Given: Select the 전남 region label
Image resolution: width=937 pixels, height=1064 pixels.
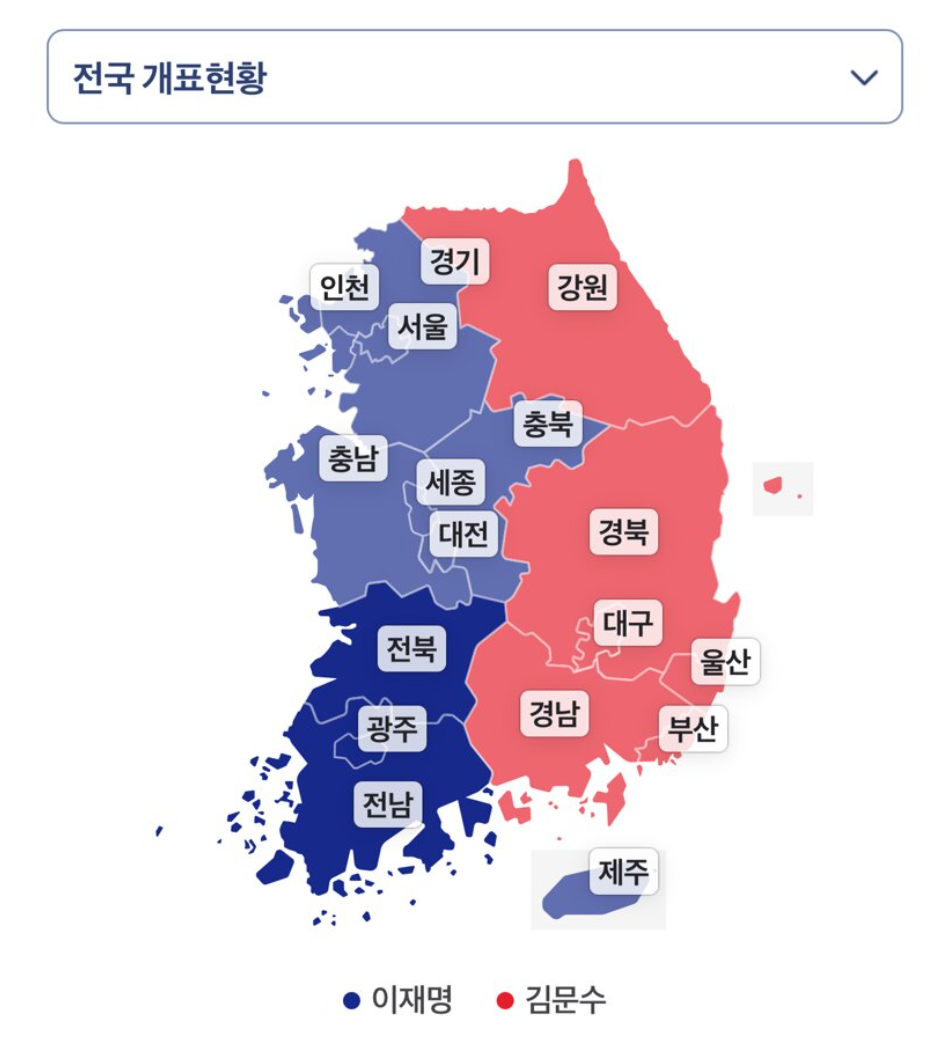Looking at the screenshot, I should tap(388, 805).
